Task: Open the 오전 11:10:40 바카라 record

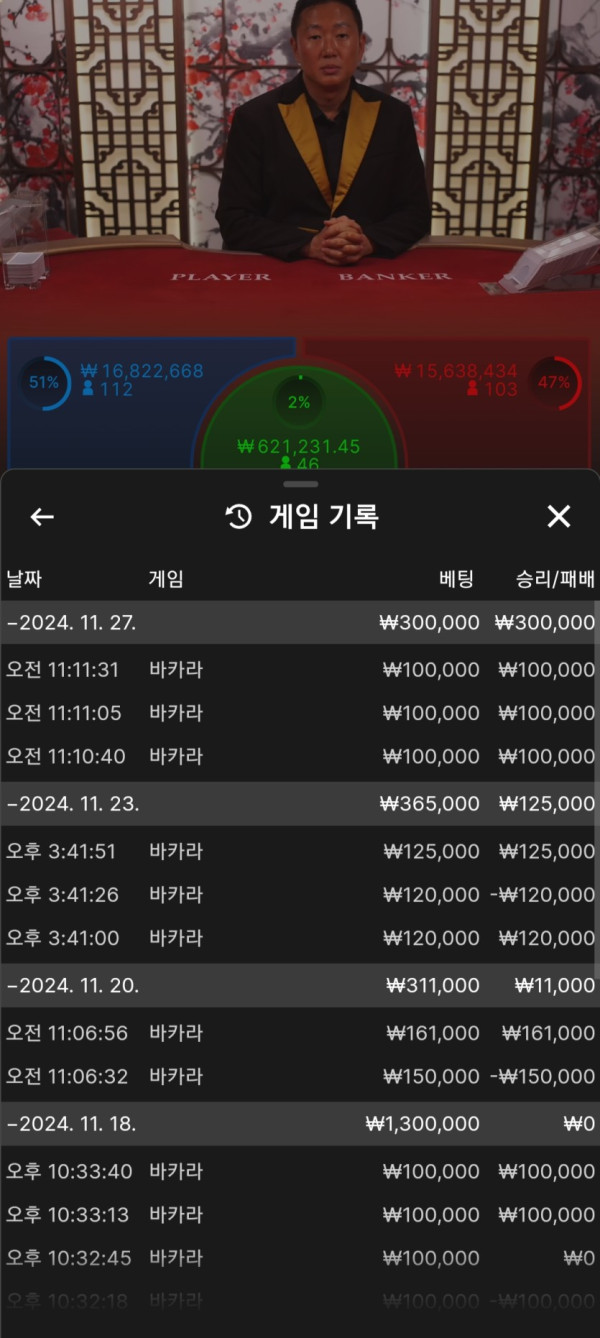Action: (x=300, y=757)
